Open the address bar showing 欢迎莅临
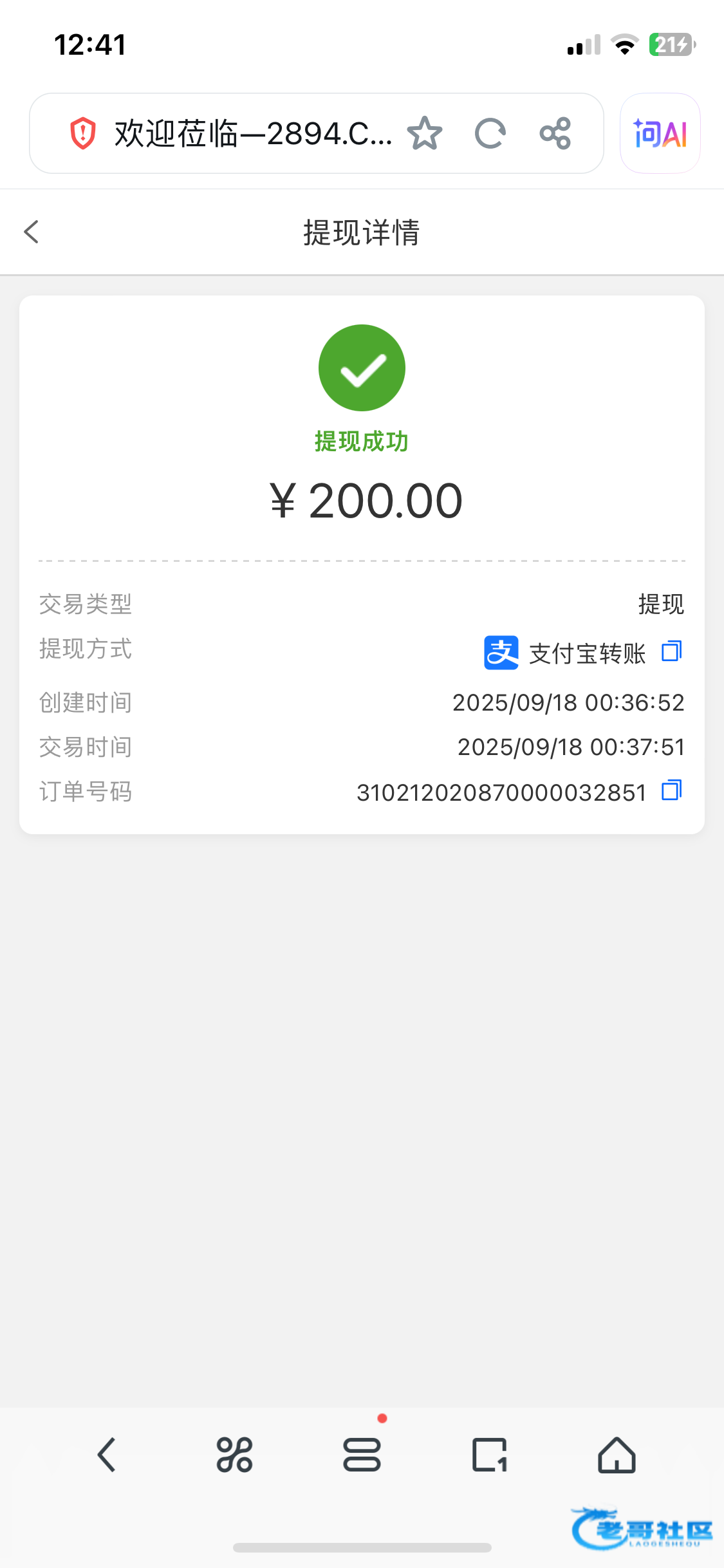This screenshot has height=1568, width=724. tap(251, 134)
